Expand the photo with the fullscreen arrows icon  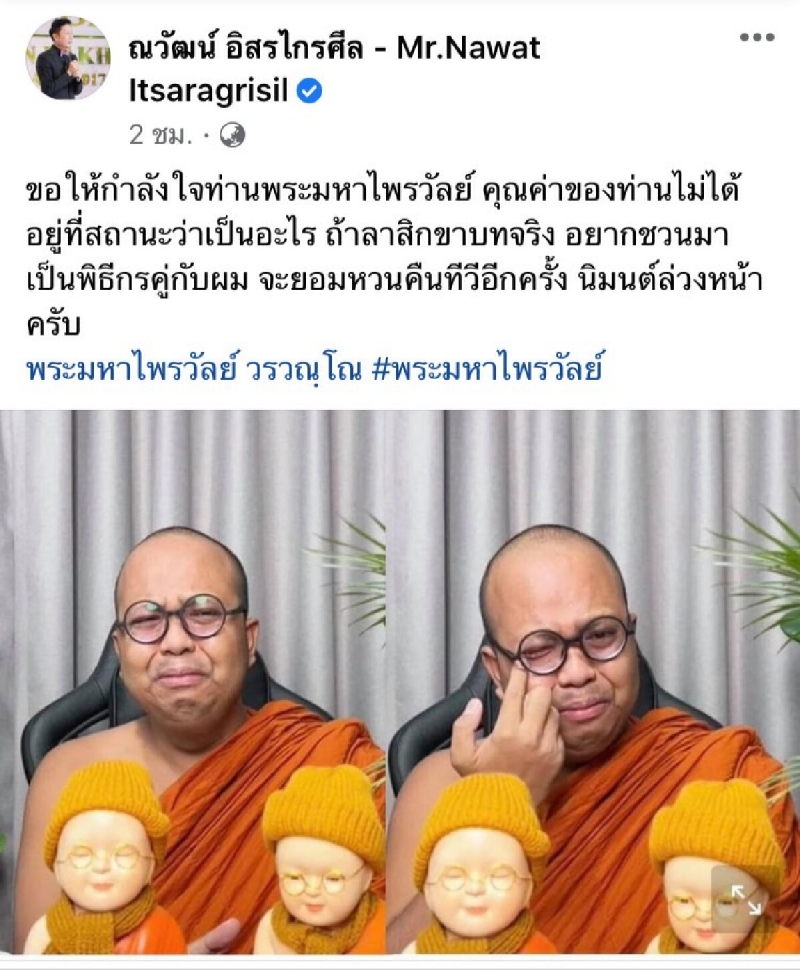coord(745,899)
